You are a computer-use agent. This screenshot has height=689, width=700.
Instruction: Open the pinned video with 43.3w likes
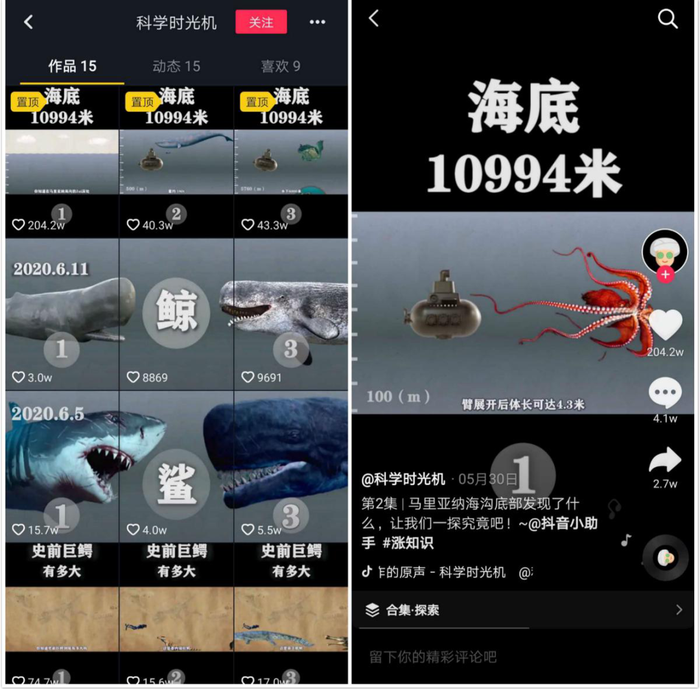click(x=291, y=160)
